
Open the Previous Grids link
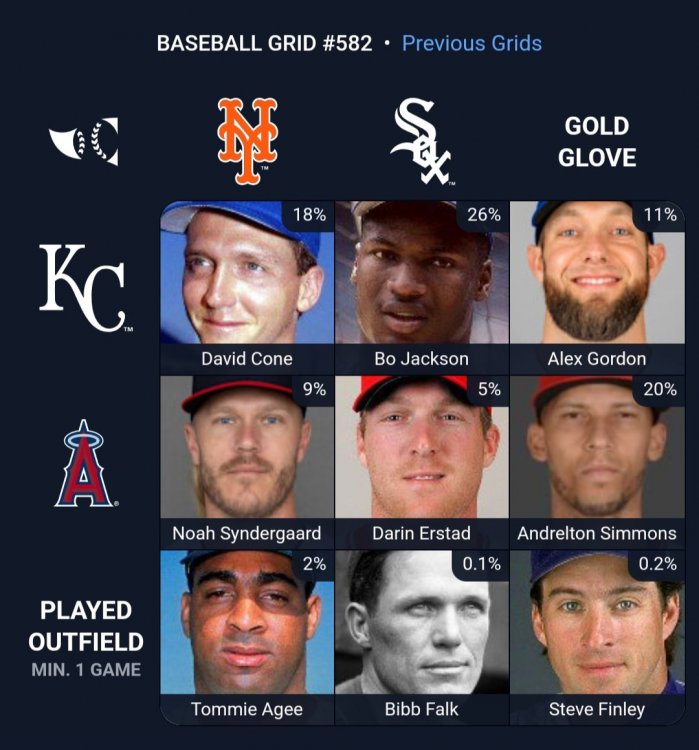pyautogui.click(x=471, y=44)
